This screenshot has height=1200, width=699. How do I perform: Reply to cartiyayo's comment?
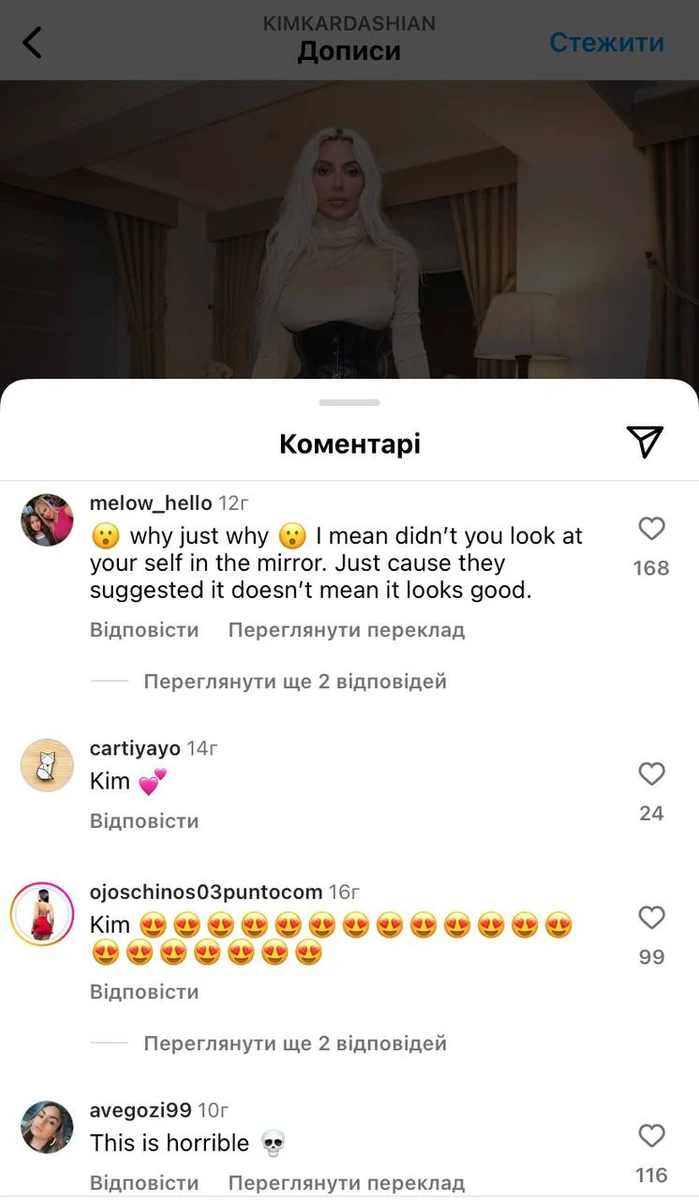click(x=144, y=821)
